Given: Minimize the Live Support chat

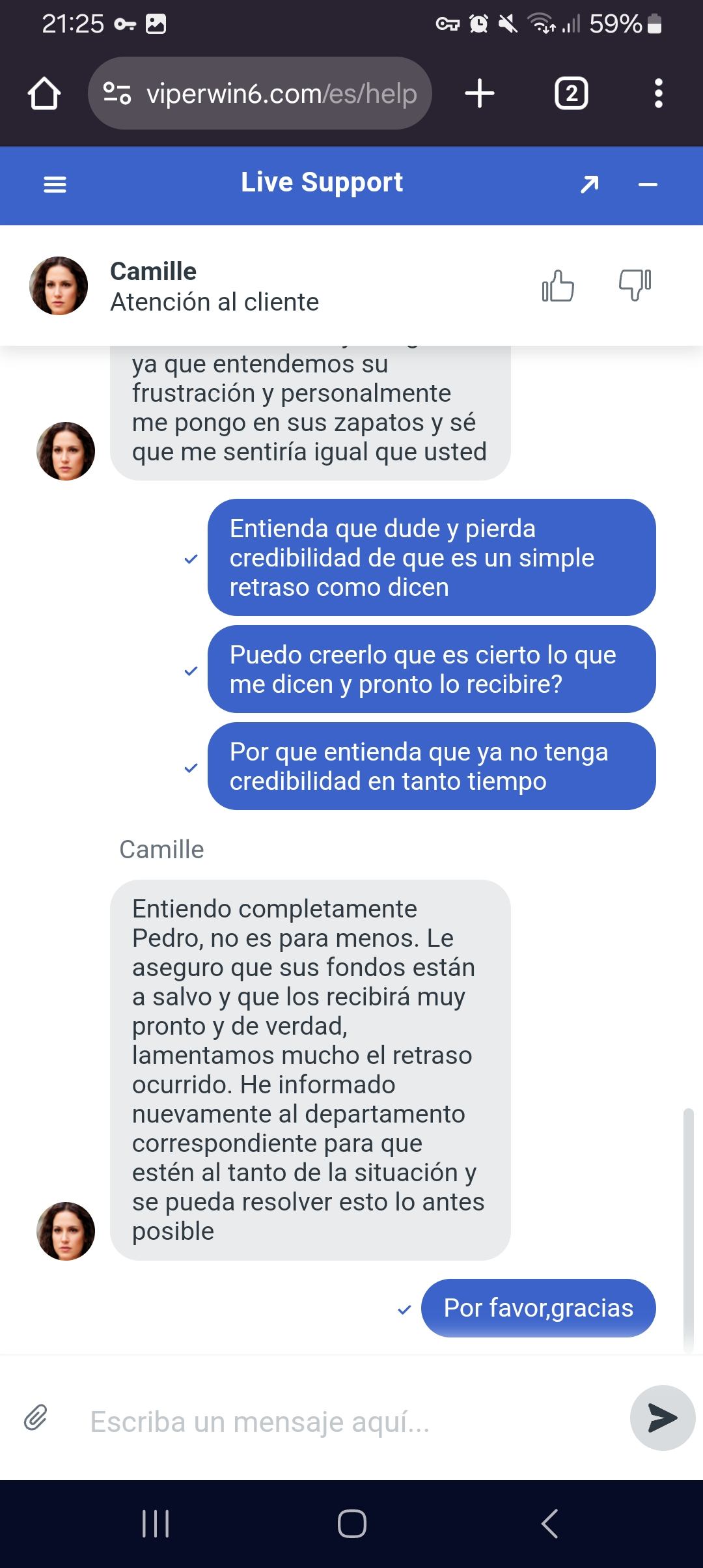Looking at the screenshot, I should [x=648, y=185].
